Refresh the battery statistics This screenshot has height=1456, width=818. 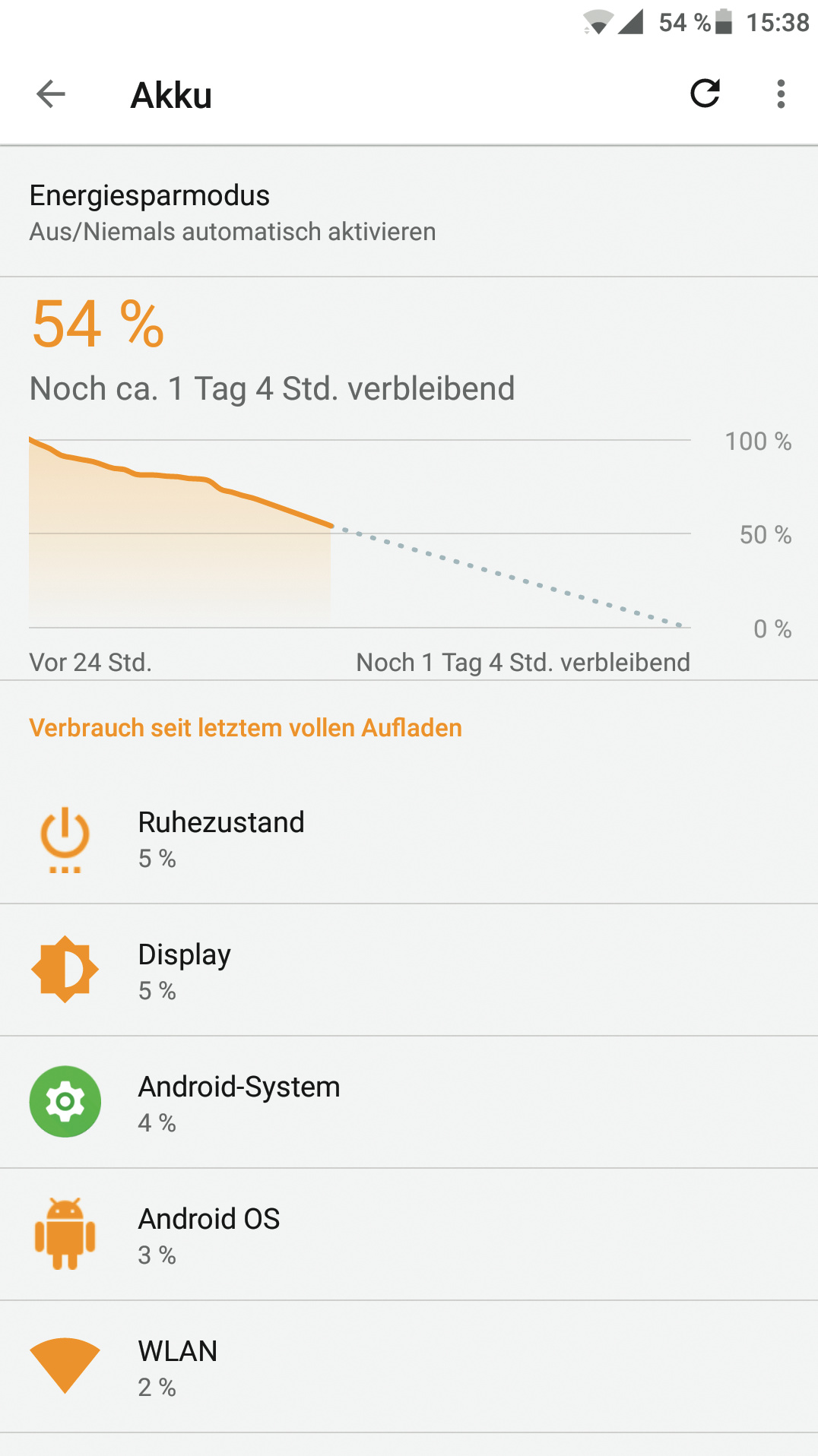tap(705, 94)
